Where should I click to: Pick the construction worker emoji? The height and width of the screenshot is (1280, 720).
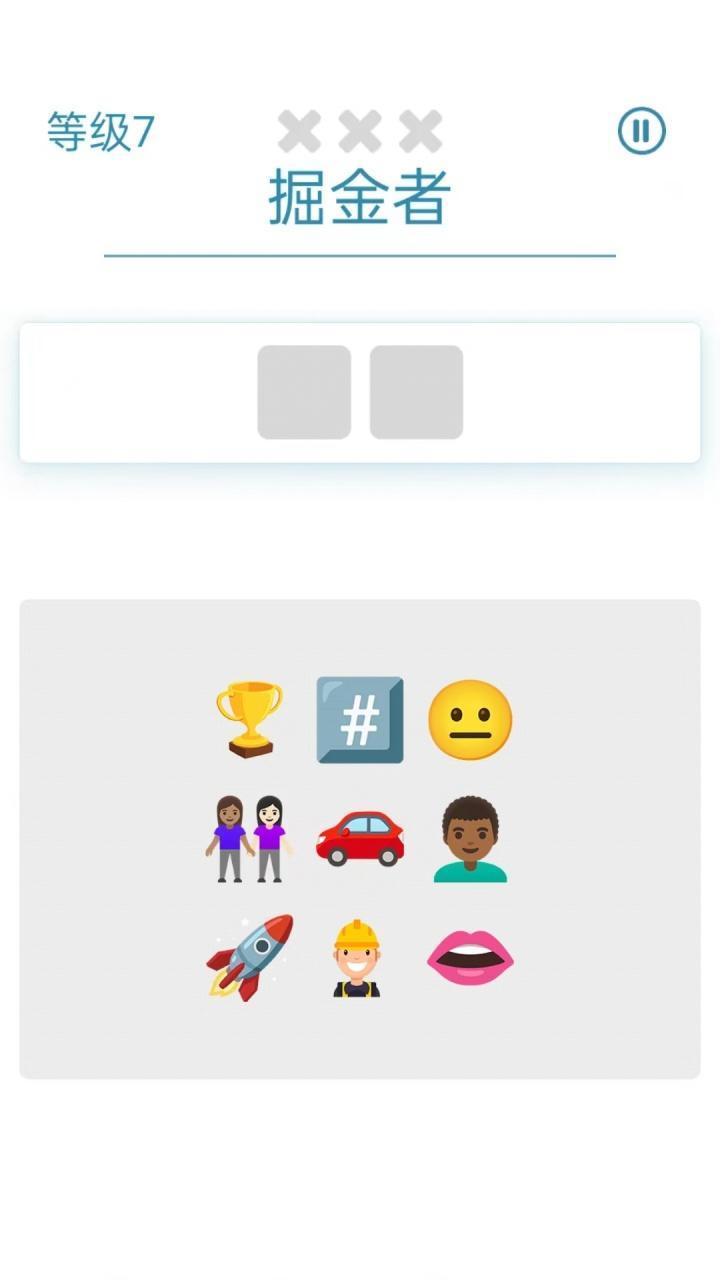pyautogui.click(x=357, y=959)
